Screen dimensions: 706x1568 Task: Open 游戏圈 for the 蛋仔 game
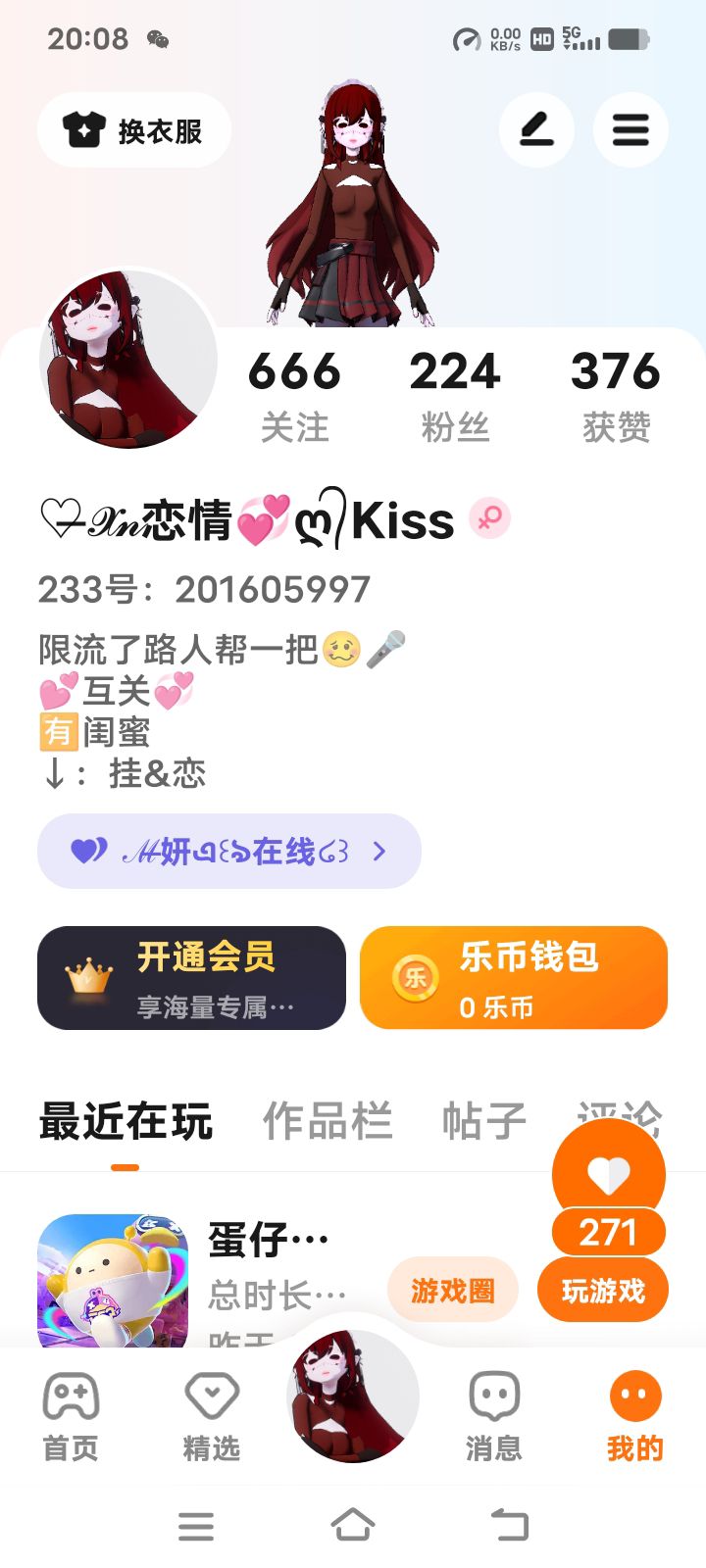452,1291
